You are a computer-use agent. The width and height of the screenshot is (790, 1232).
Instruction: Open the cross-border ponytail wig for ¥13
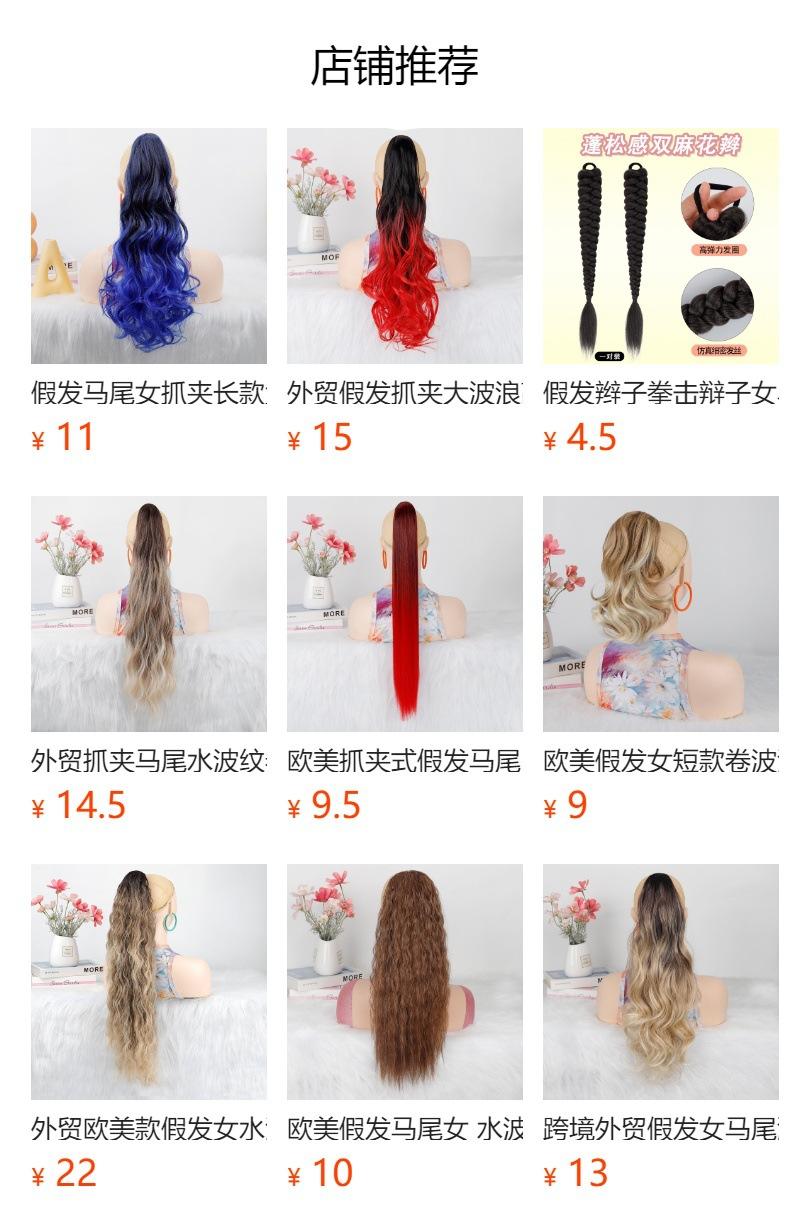coord(661,982)
